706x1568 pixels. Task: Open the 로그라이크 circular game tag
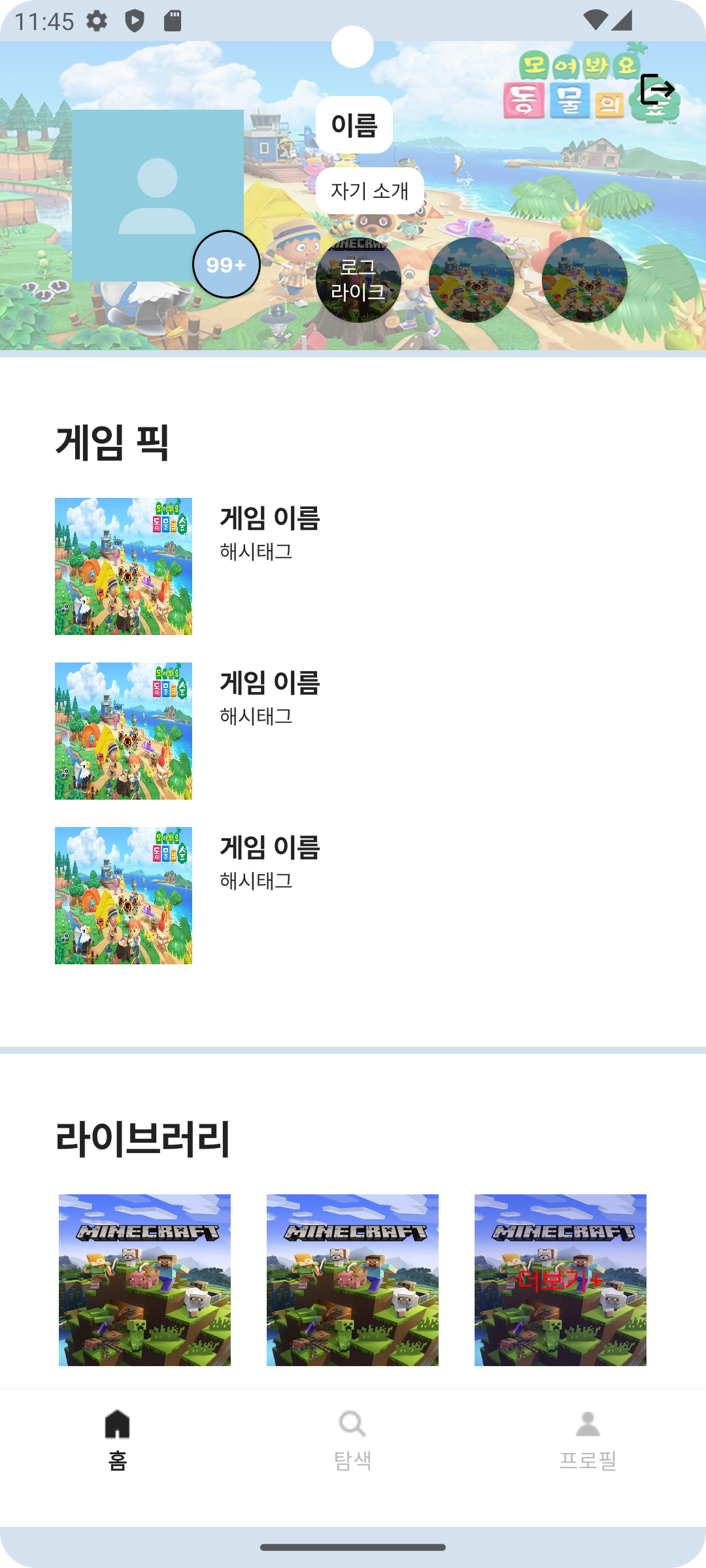[x=358, y=280]
